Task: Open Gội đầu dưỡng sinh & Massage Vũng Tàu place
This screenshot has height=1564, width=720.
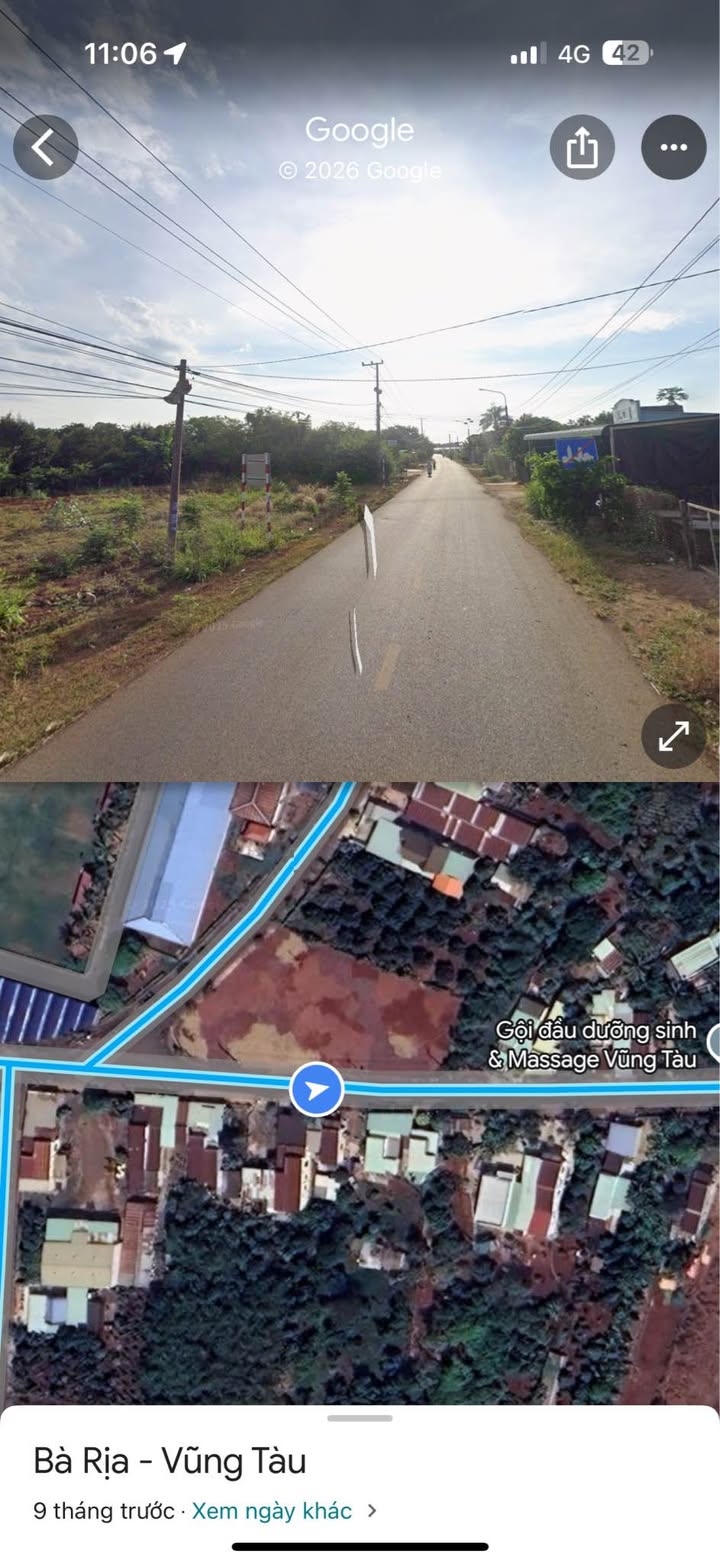Action: point(594,1045)
